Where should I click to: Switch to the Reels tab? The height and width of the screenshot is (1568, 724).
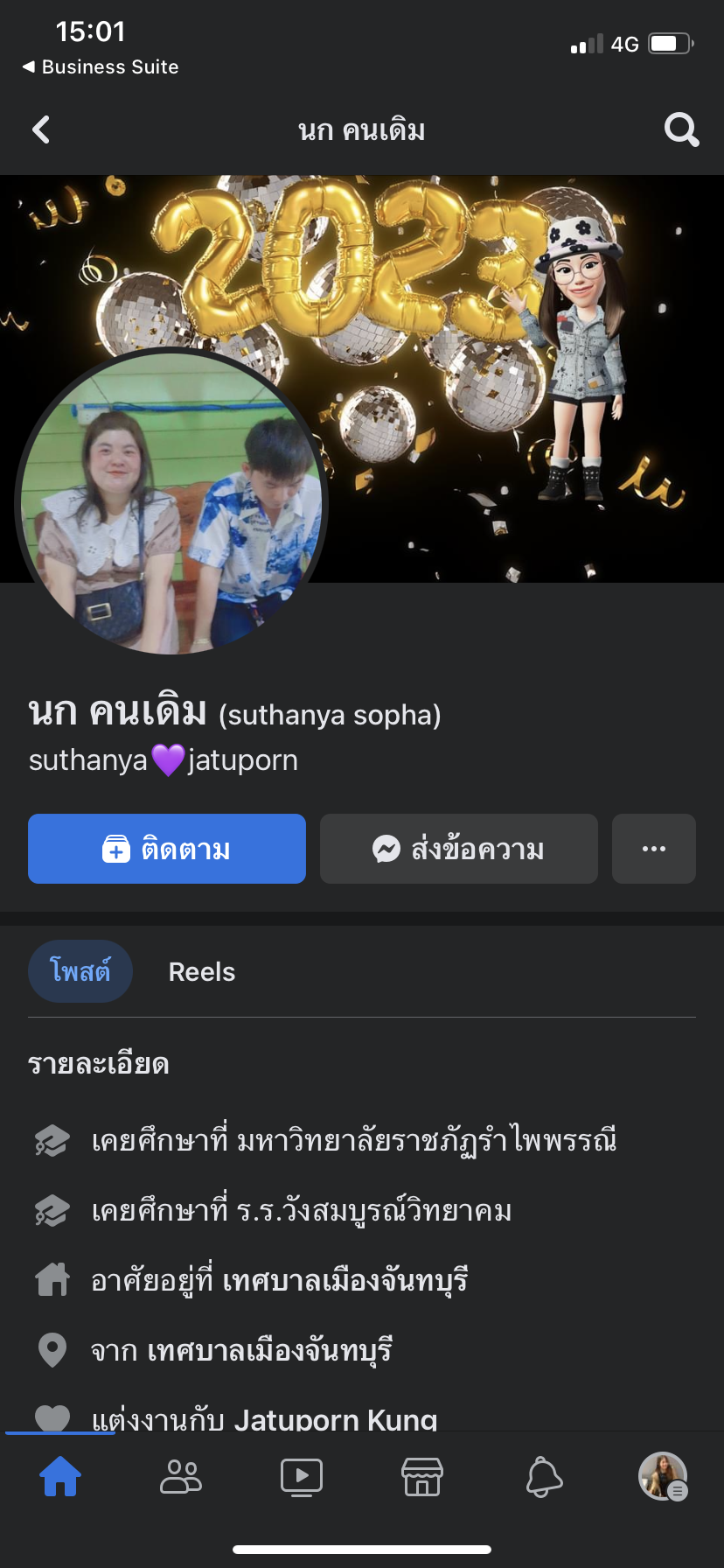point(202,972)
